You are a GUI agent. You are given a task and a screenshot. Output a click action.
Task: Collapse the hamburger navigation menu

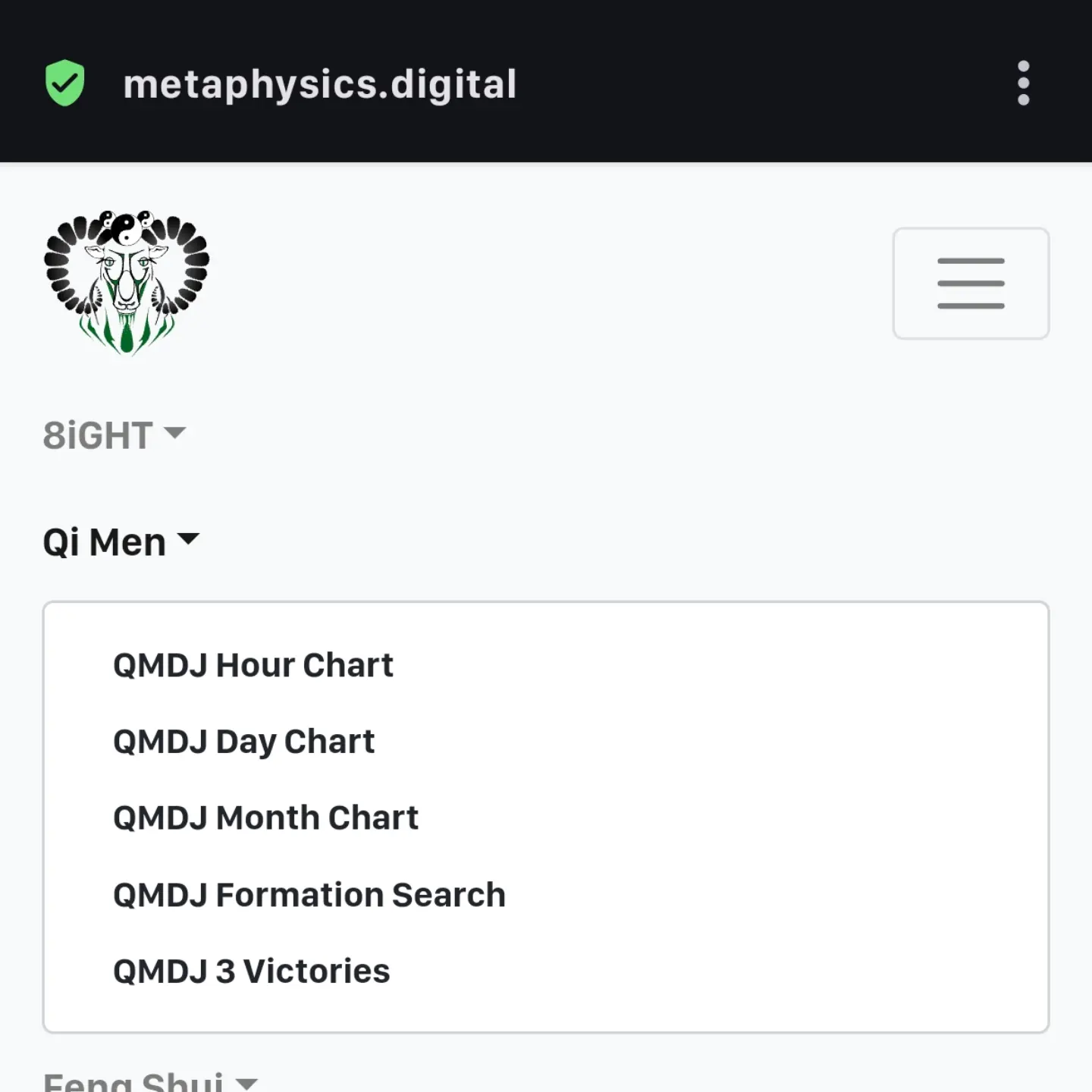970,283
